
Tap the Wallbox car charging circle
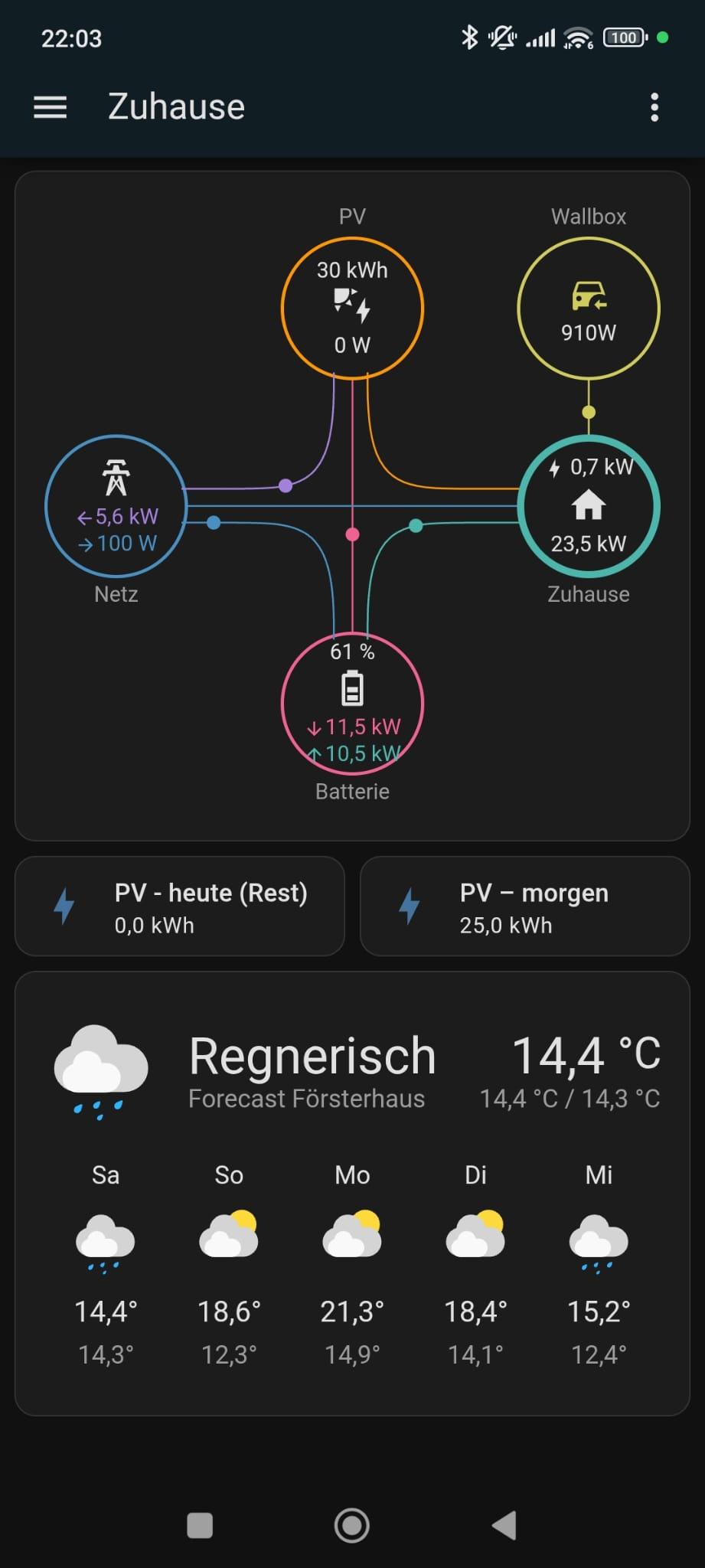588,308
